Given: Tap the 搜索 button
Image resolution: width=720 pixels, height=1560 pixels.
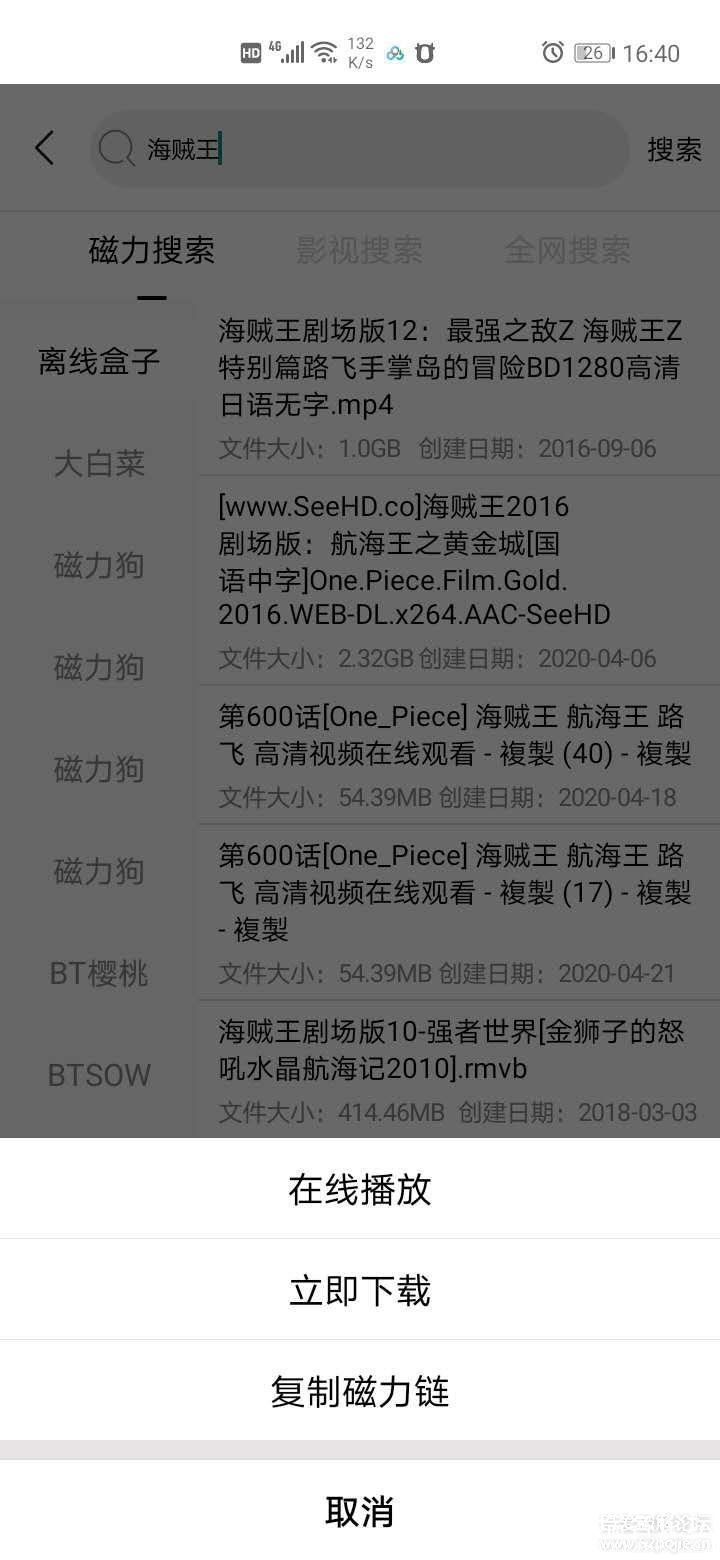Looking at the screenshot, I should [x=674, y=150].
